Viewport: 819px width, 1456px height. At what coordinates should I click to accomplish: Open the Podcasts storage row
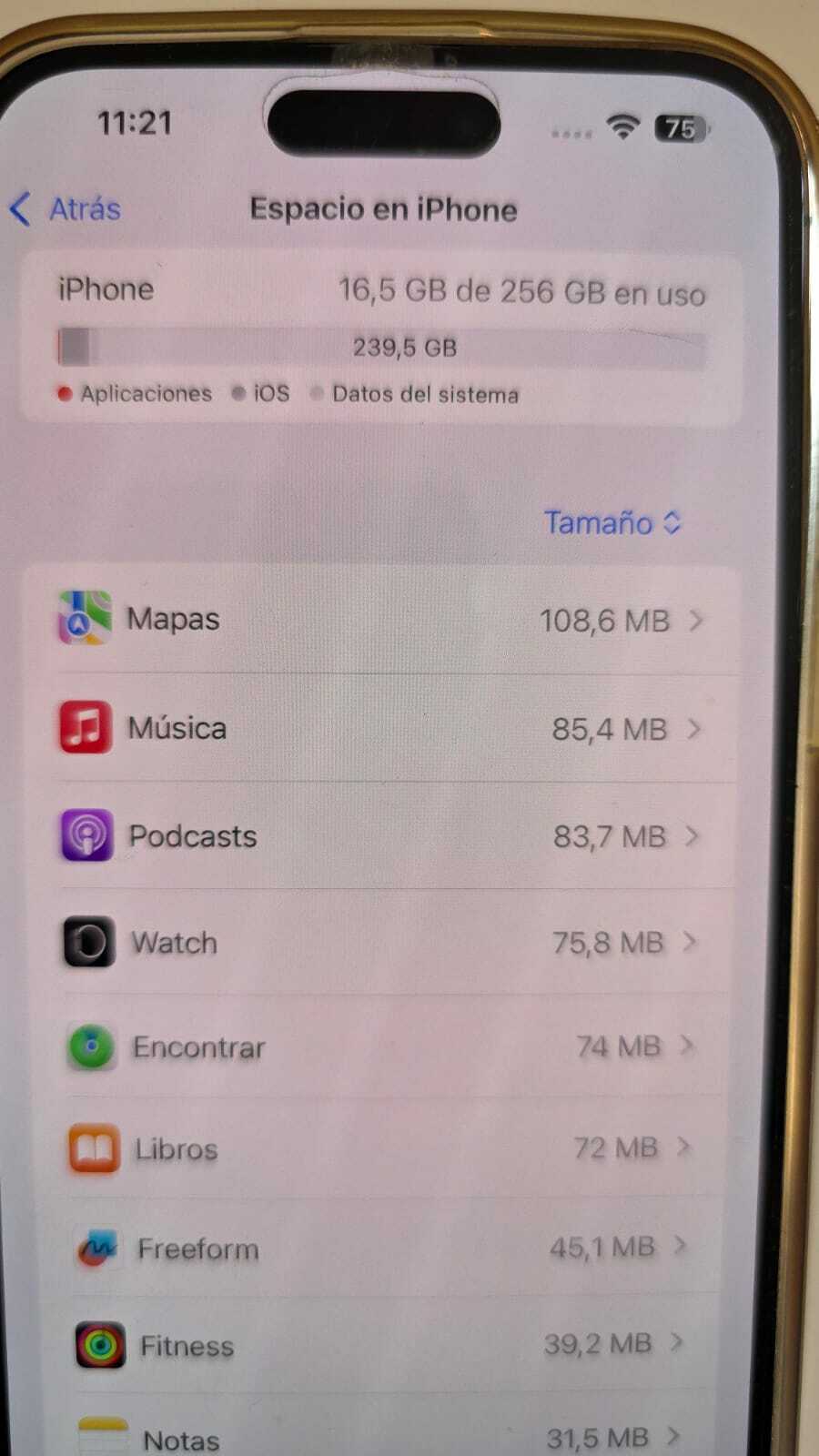(381, 835)
